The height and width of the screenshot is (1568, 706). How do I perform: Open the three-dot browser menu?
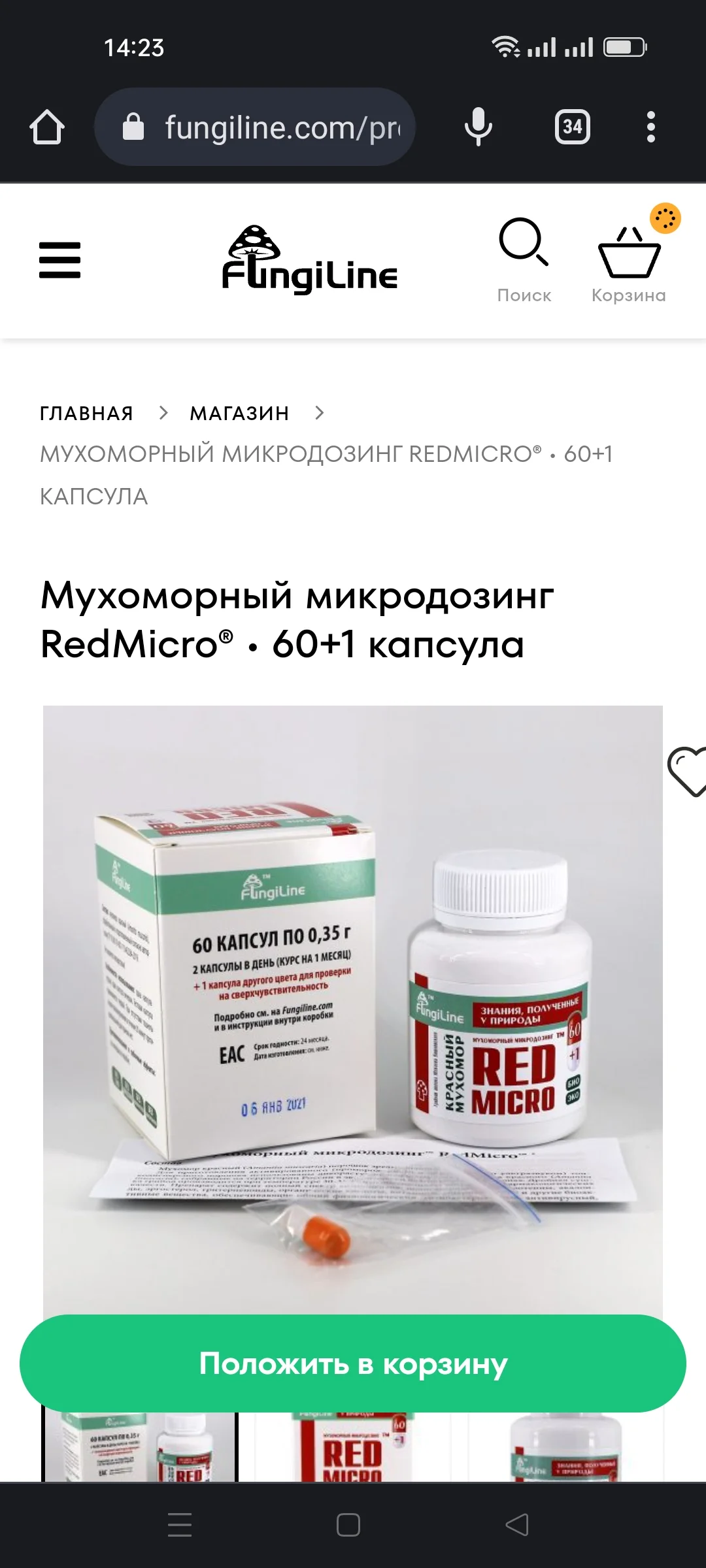pyautogui.click(x=651, y=126)
